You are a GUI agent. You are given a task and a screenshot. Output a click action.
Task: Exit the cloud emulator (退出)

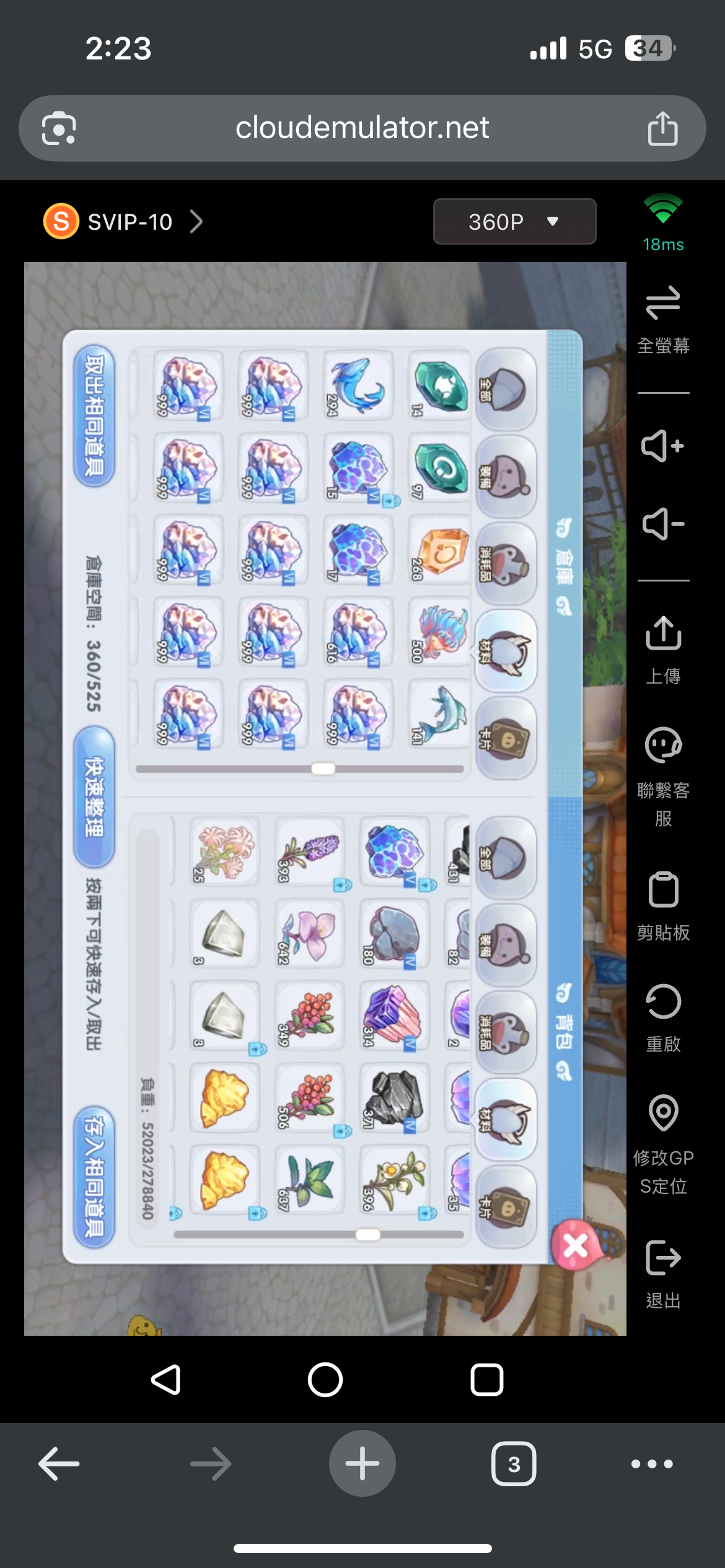[x=663, y=1272]
